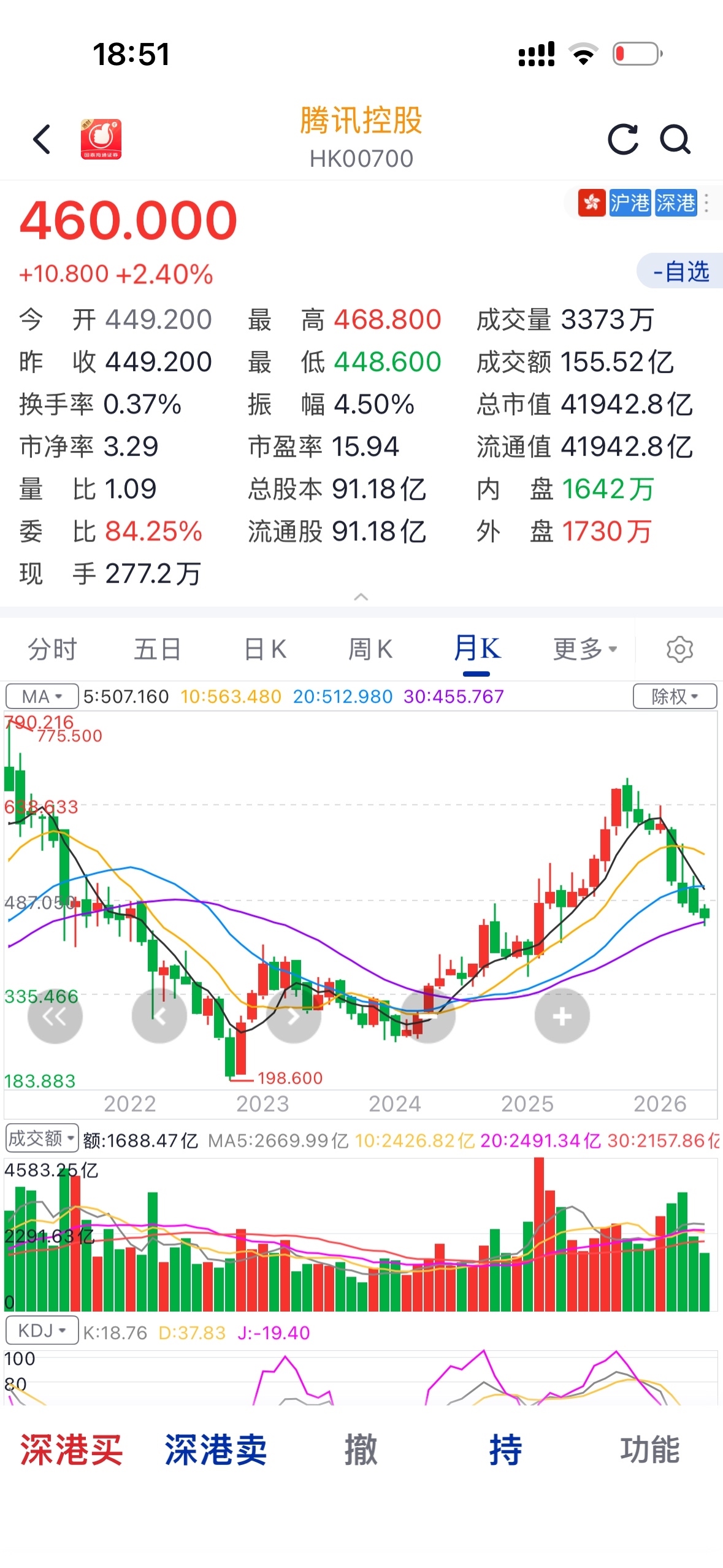
Task: Open the 更多 periods dropdown
Action: click(584, 649)
